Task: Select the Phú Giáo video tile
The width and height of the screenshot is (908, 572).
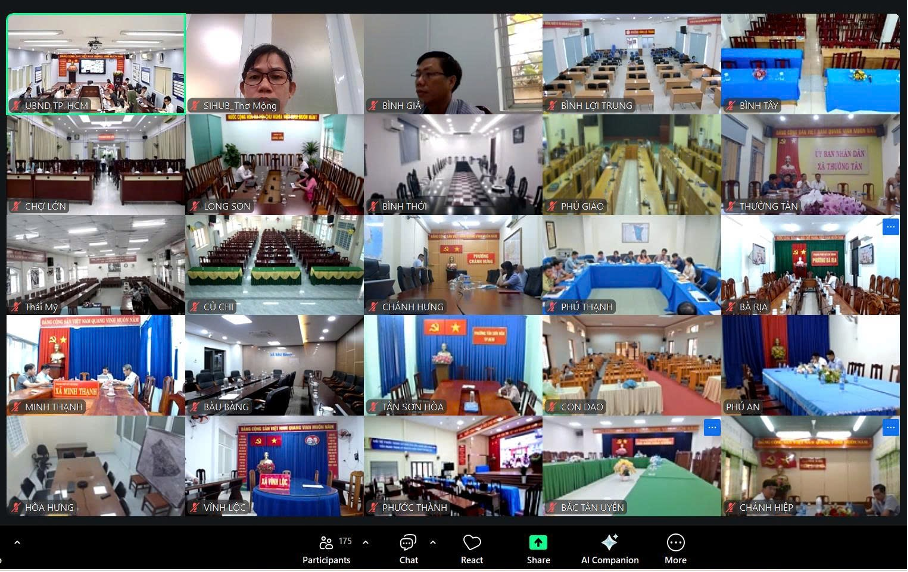Action: tap(631, 164)
